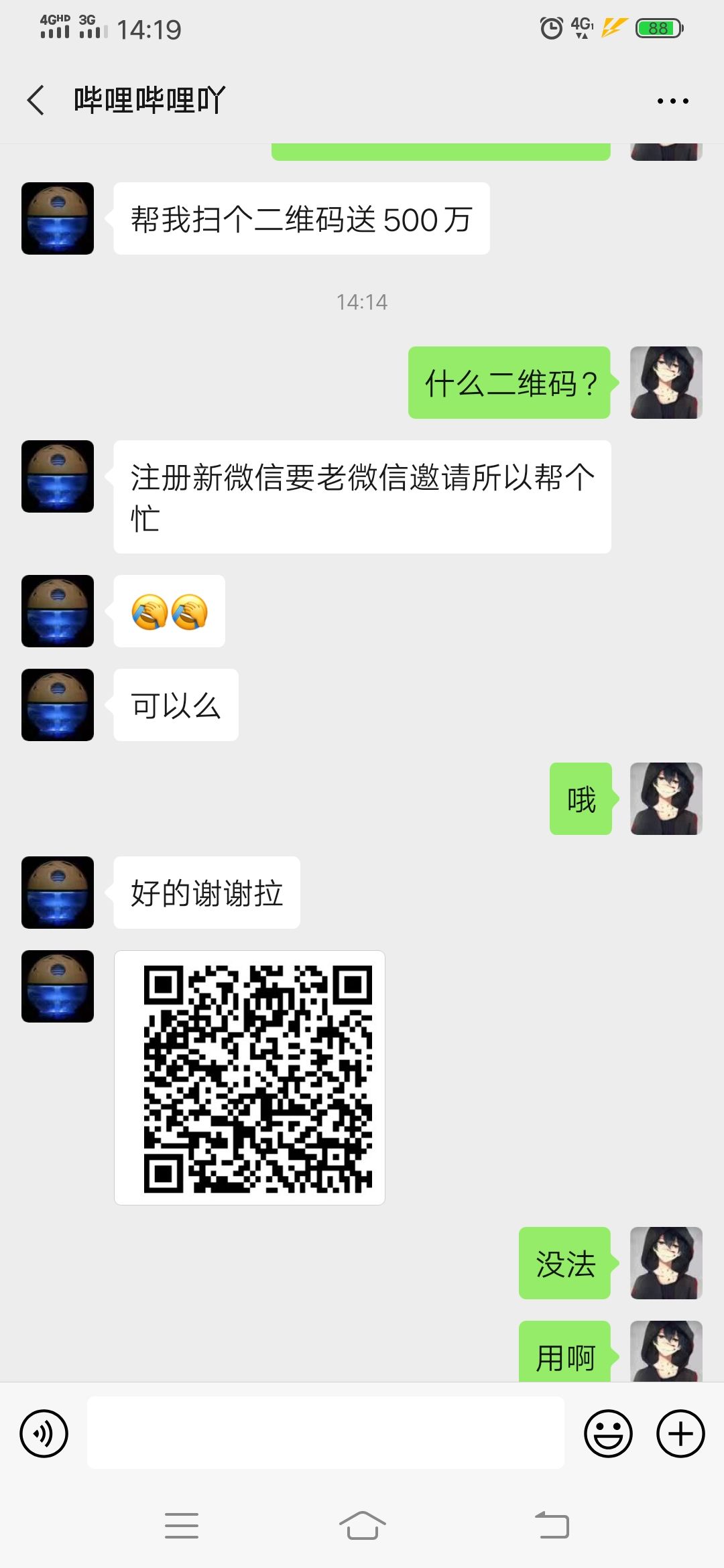Open the chat overflow menu
Screen dimensions: 724x1568
click(672, 101)
